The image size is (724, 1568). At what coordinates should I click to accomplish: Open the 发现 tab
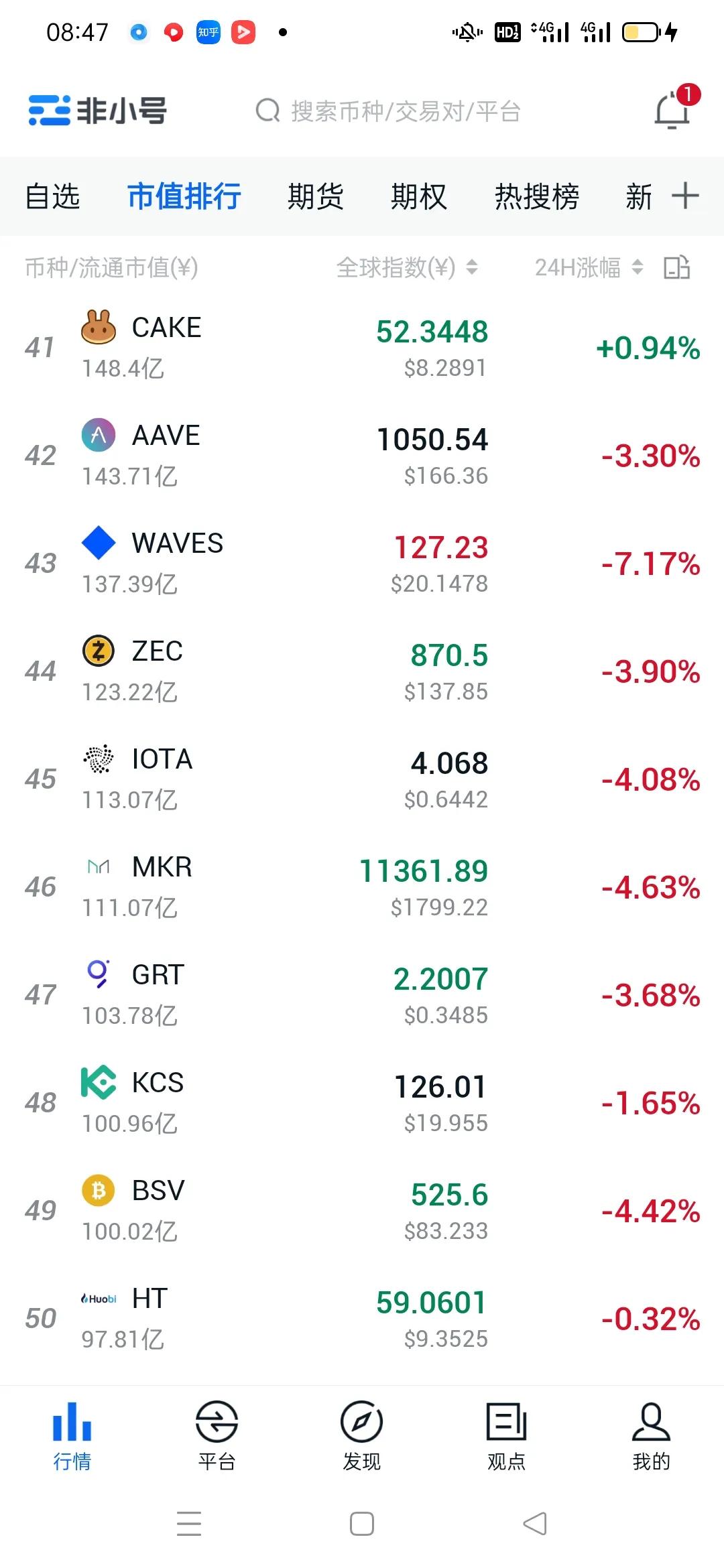tap(361, 1435)
